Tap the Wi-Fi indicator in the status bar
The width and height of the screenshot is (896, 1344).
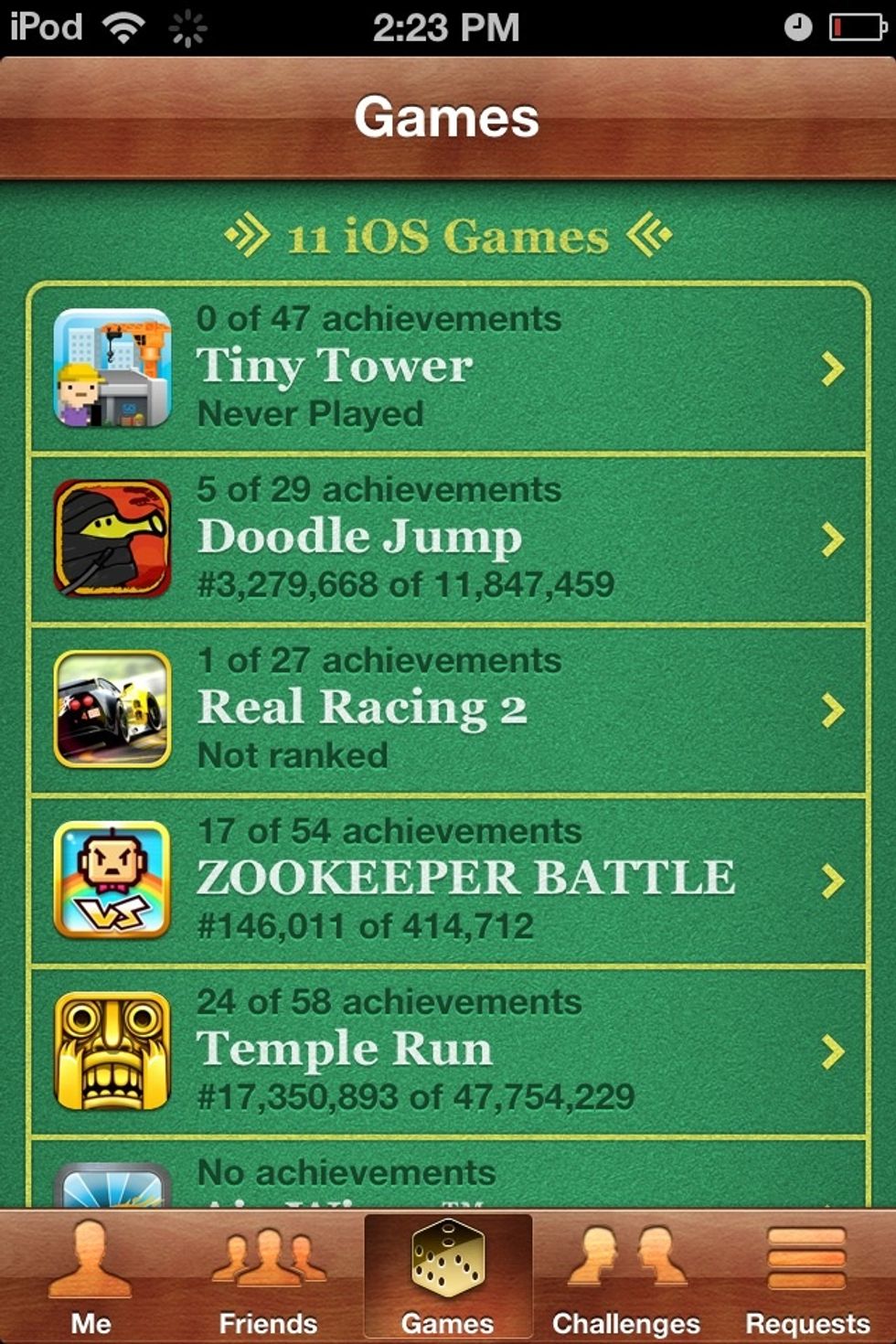coord(123,26)
